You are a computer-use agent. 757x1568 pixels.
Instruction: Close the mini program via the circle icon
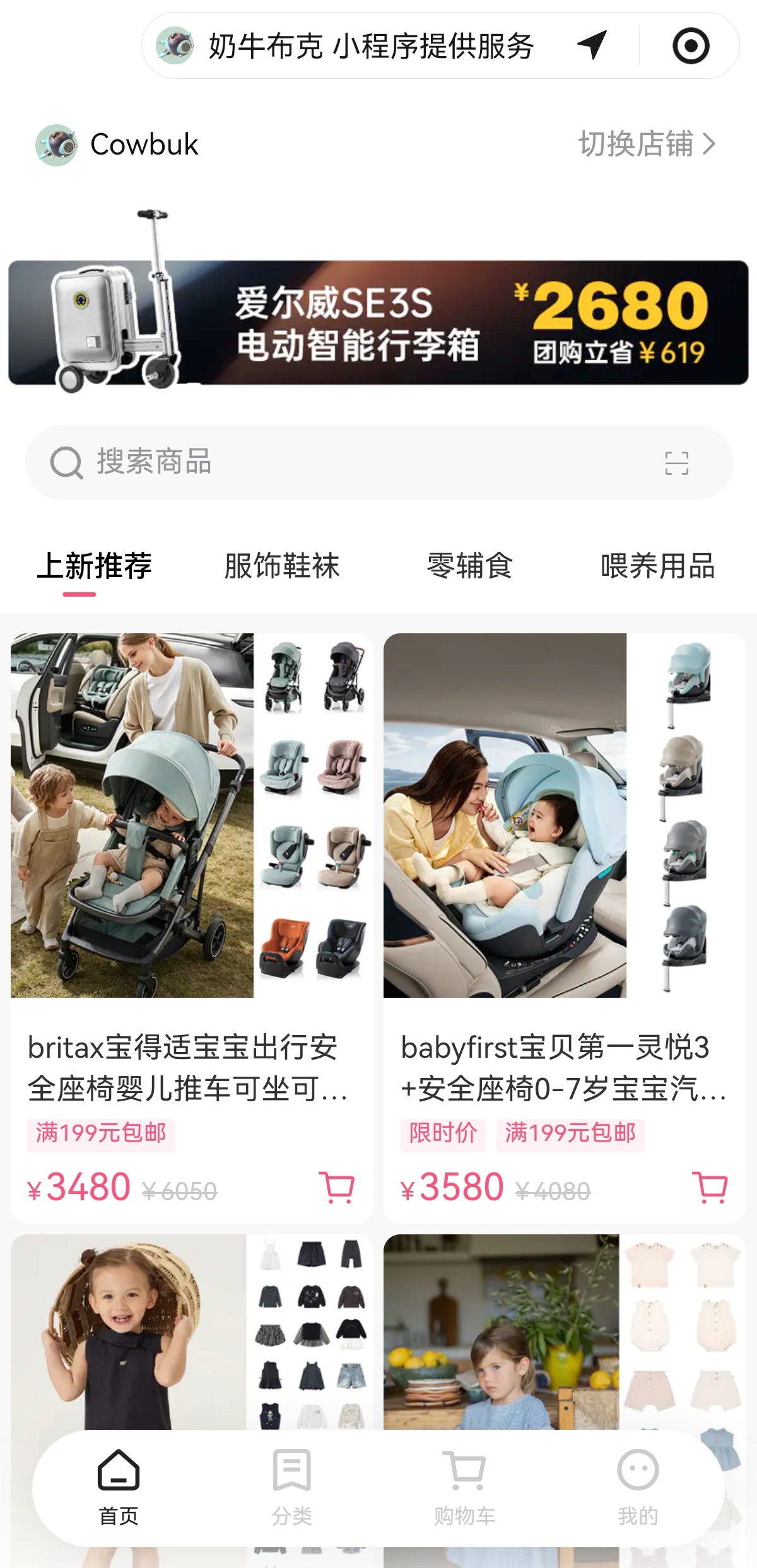(x=691, y=45)
